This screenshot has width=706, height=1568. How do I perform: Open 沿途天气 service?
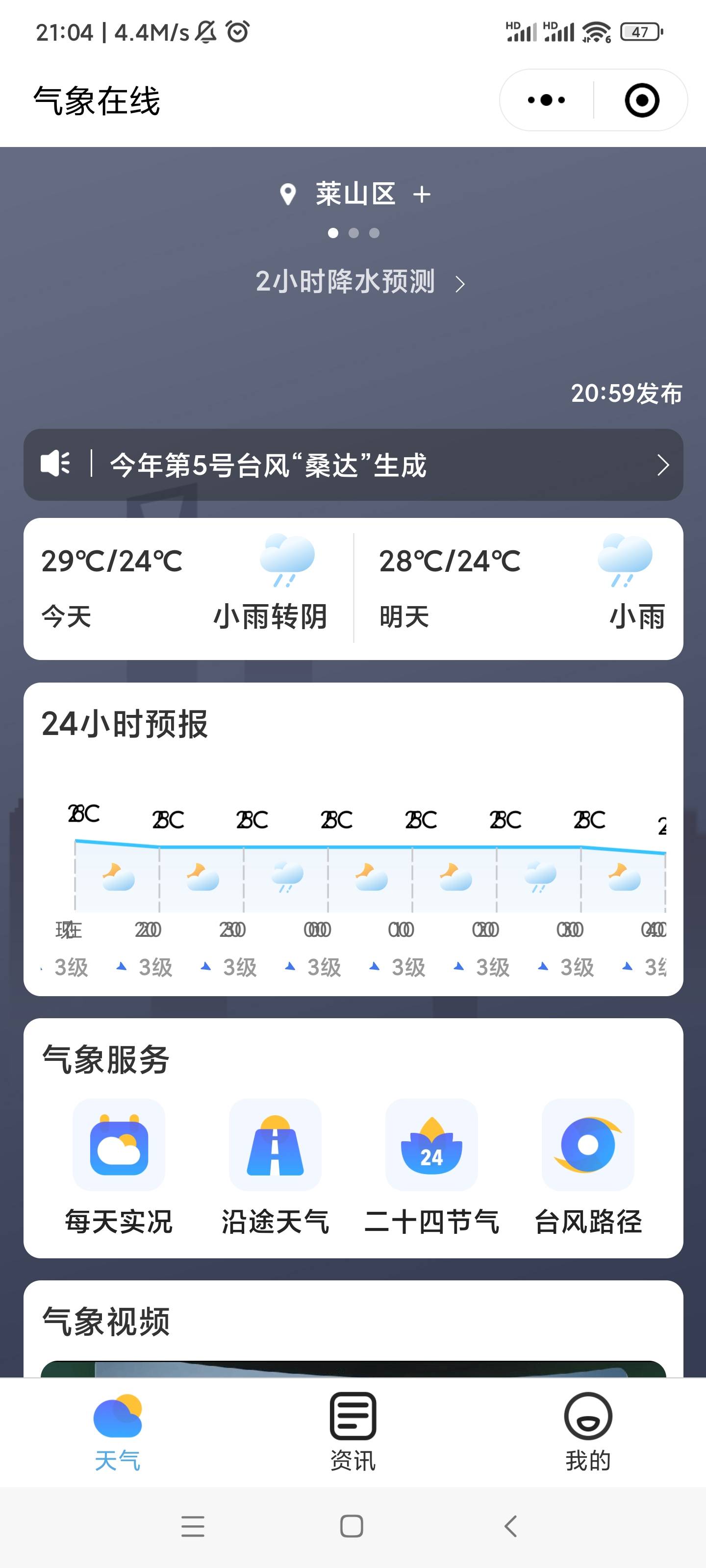point(276,1166)
